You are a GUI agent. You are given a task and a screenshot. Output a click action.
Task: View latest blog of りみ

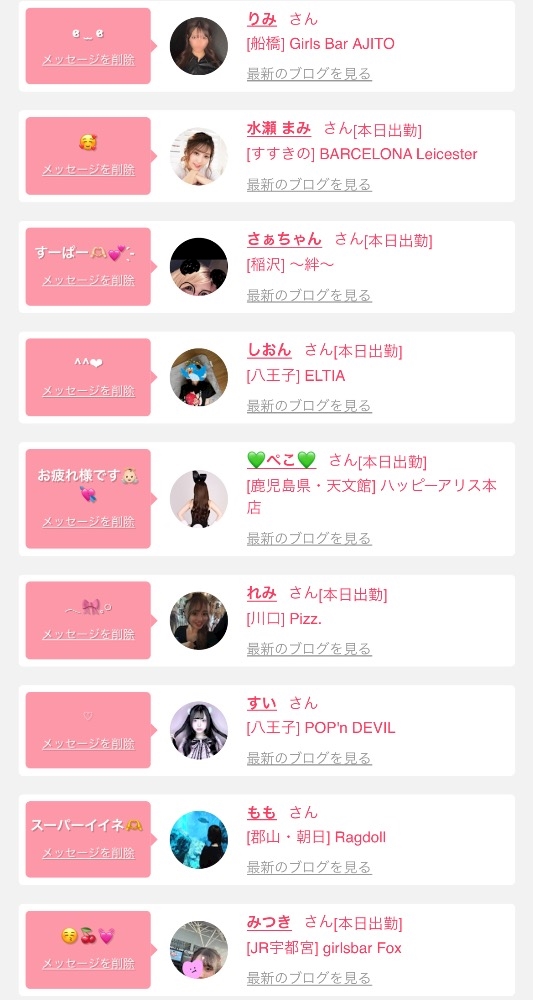tap(309, 74)
